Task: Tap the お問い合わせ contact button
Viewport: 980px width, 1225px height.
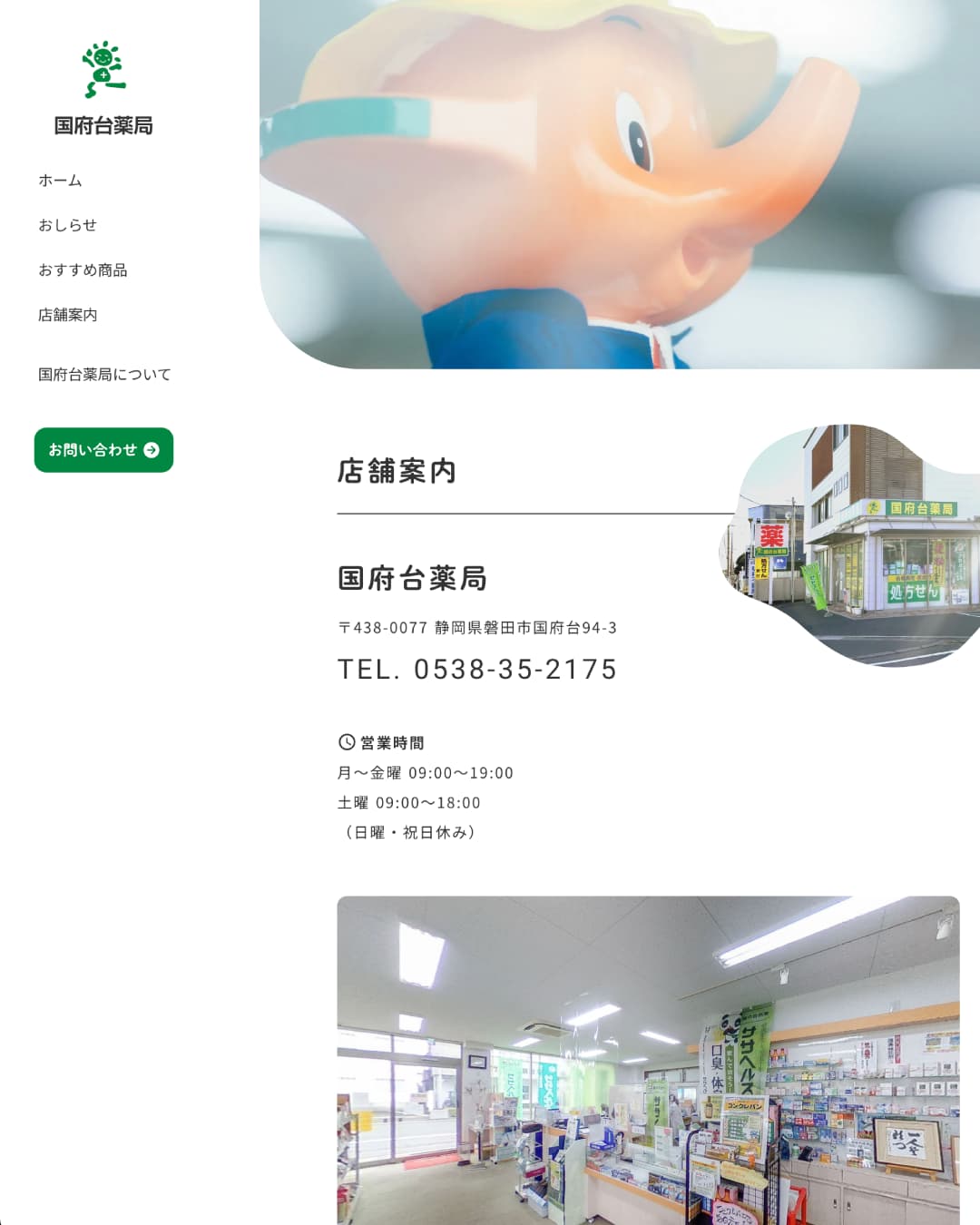Action: click(103, 450)
